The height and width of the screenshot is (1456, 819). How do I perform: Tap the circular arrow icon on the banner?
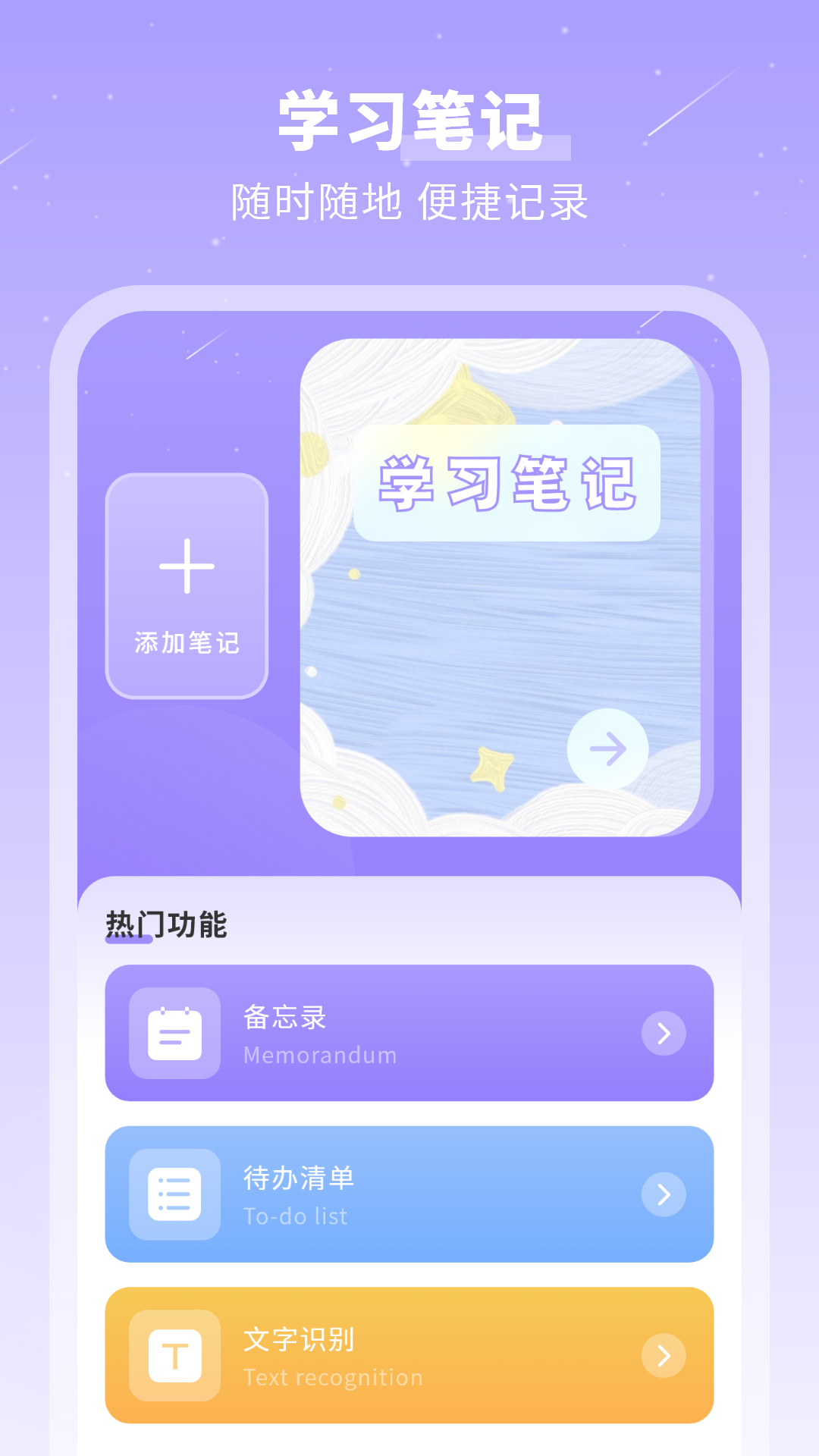pos(607,748)
